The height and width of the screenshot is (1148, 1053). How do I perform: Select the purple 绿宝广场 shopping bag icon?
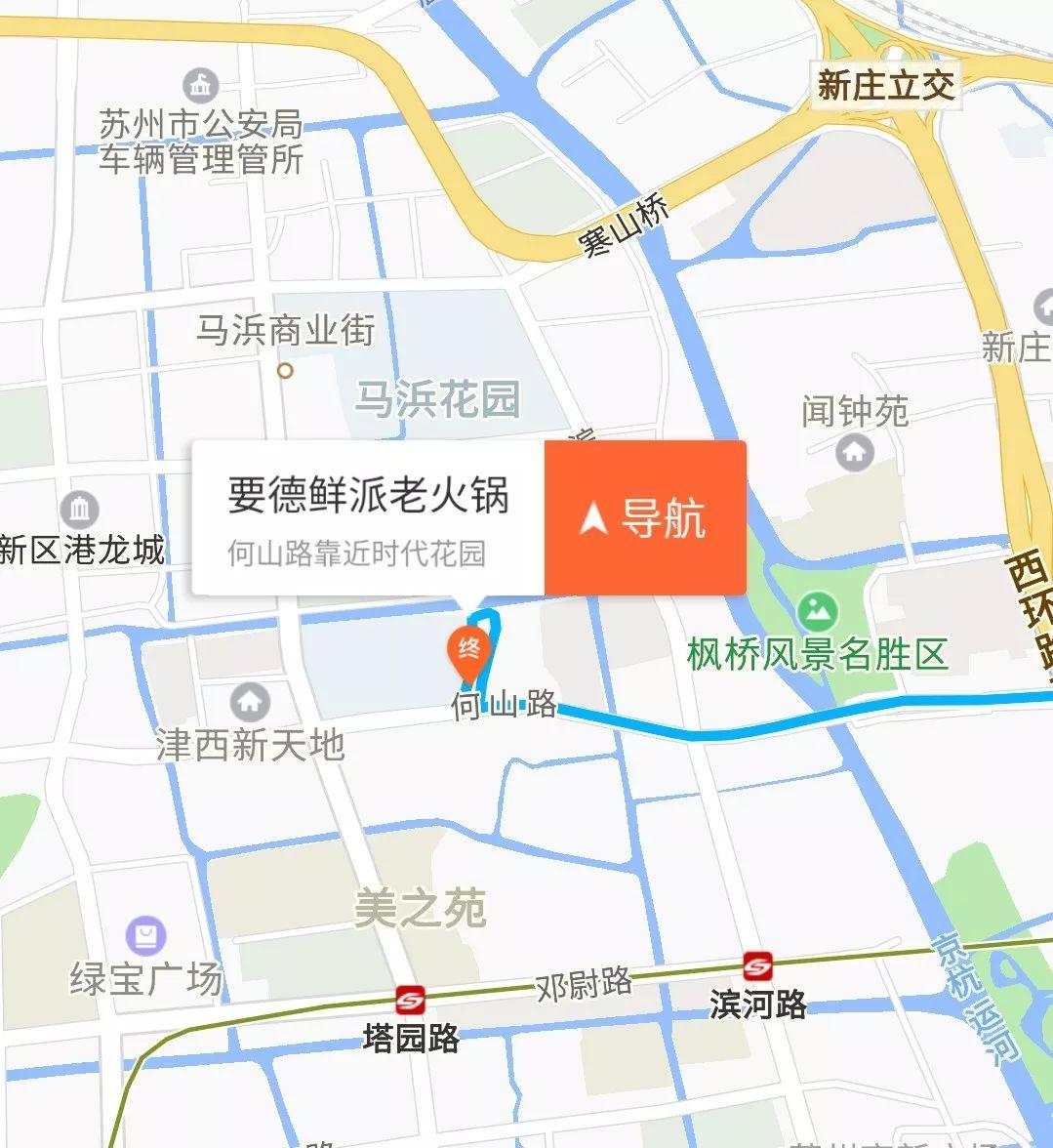click(x=143, y=934)
